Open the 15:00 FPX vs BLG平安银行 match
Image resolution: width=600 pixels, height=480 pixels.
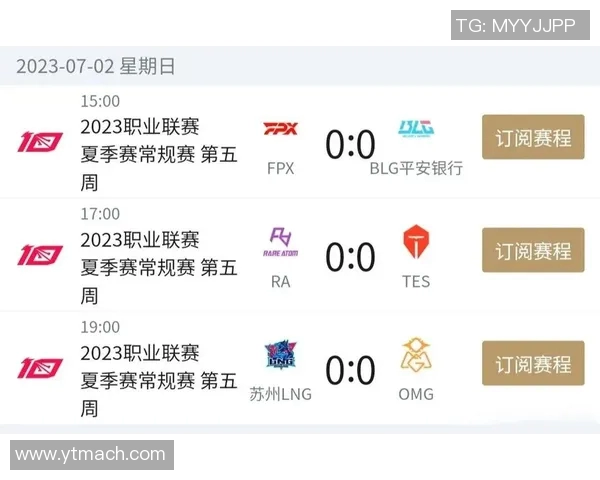[350, 145]
